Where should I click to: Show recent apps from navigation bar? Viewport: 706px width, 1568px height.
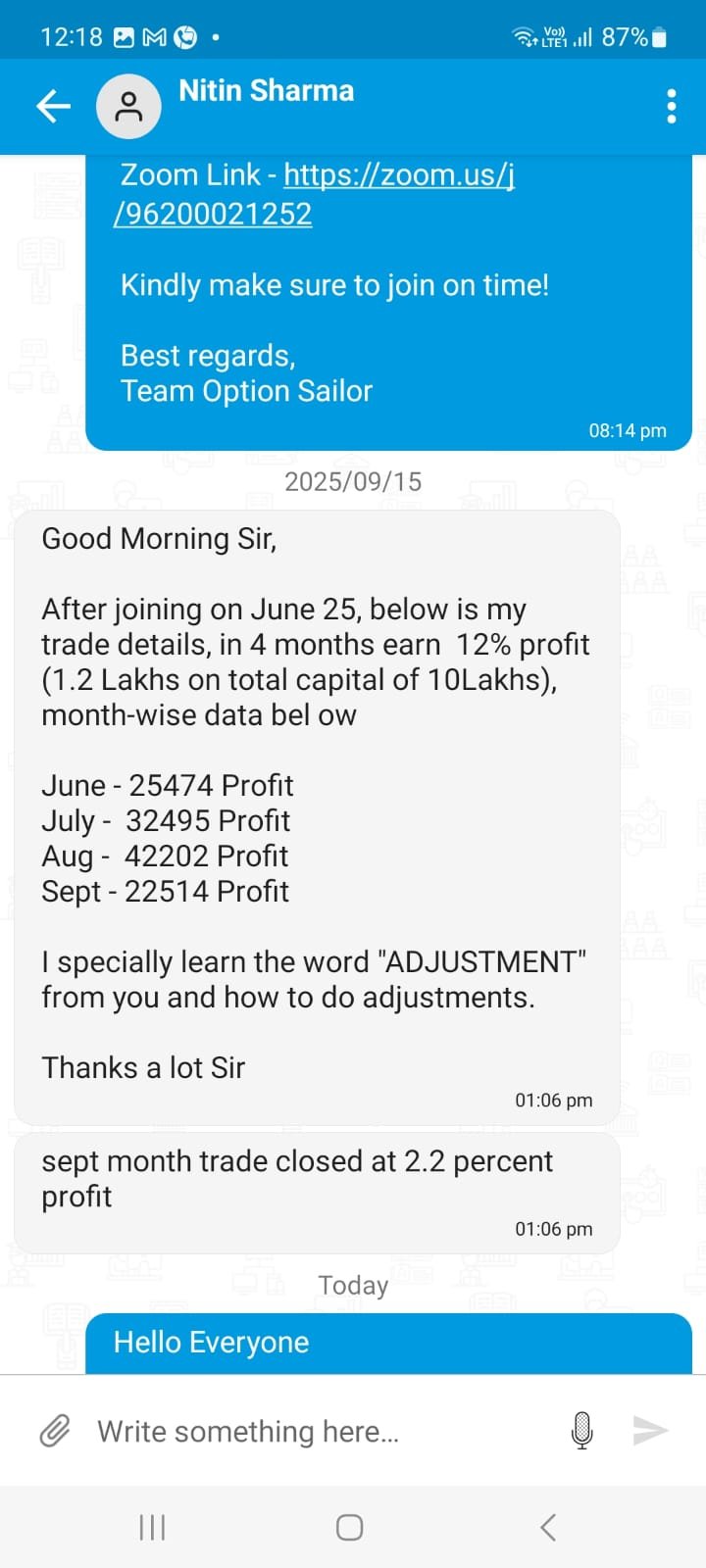(152, 1527)
